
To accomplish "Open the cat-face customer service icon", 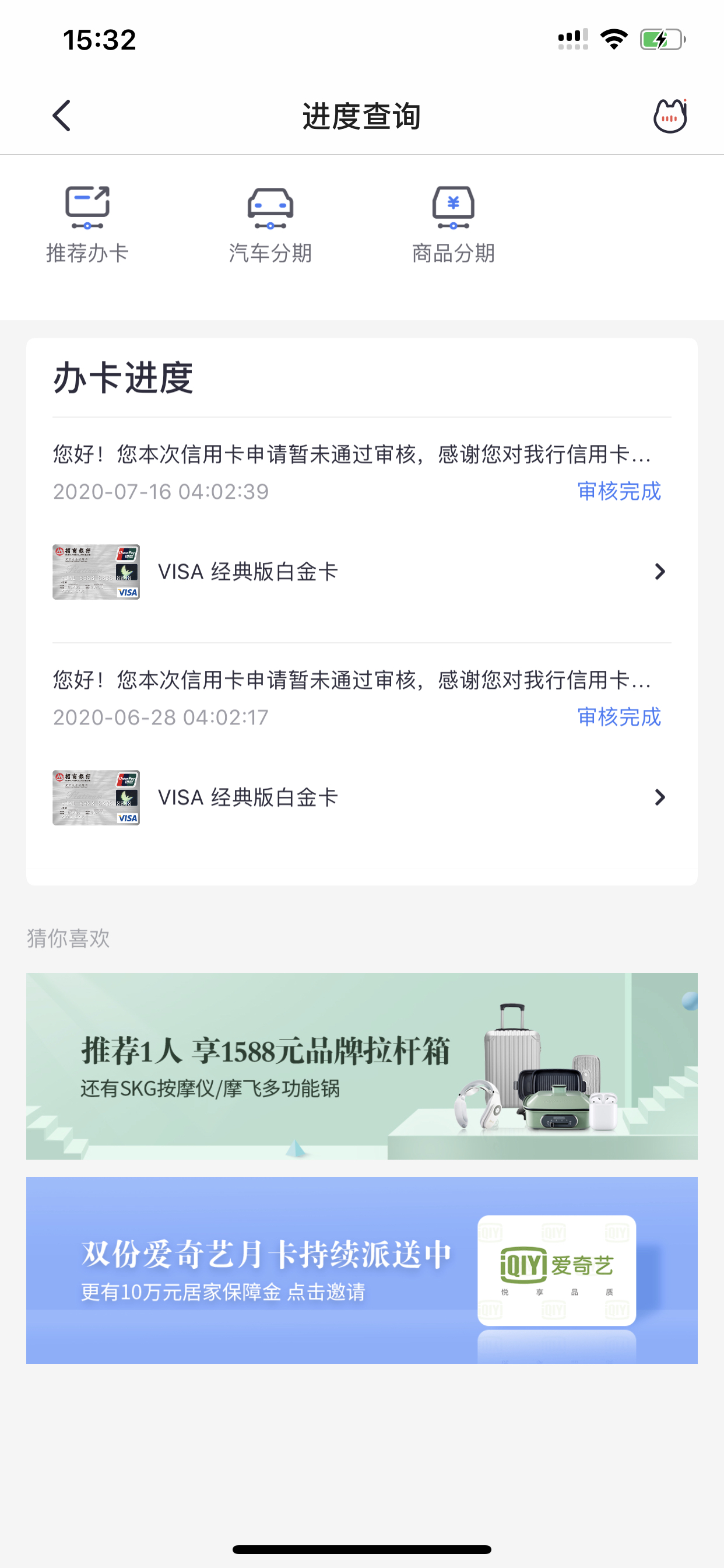I will (670, 116).
